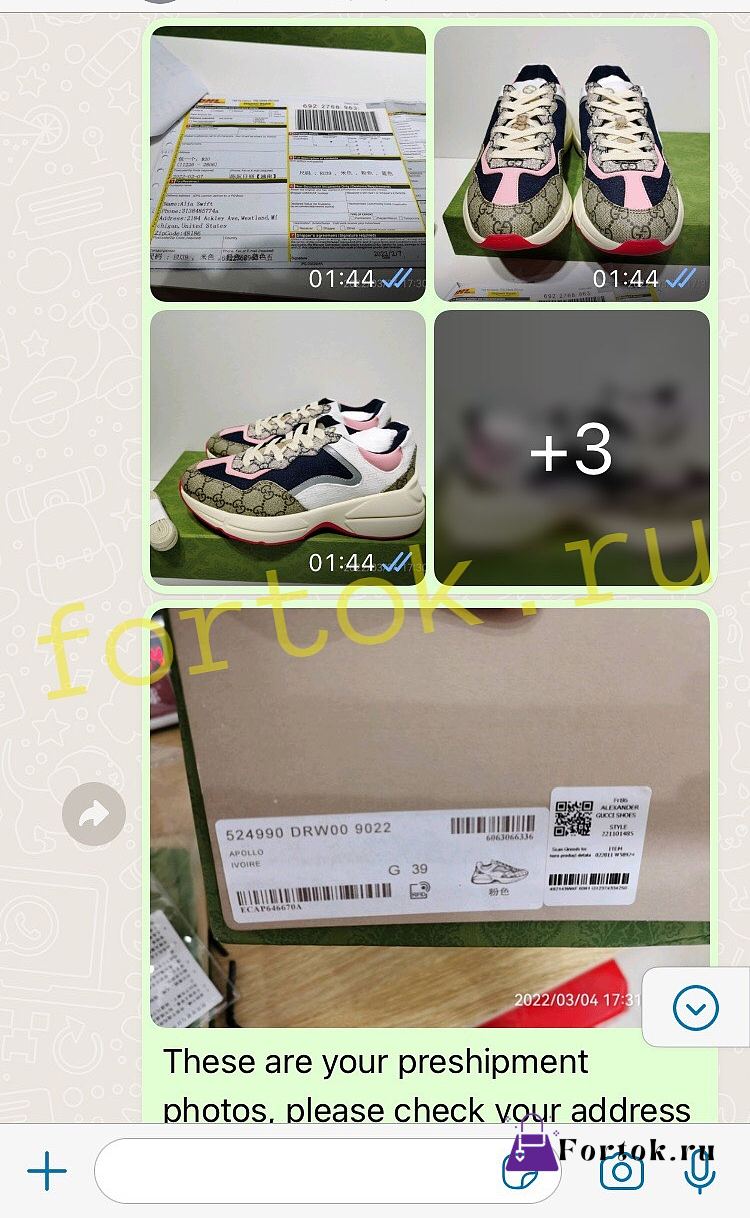Image resolution: width=750 pixels, height=1218 pixels.
Task: Open the +3 more photos tile
Action: (572, 448)
